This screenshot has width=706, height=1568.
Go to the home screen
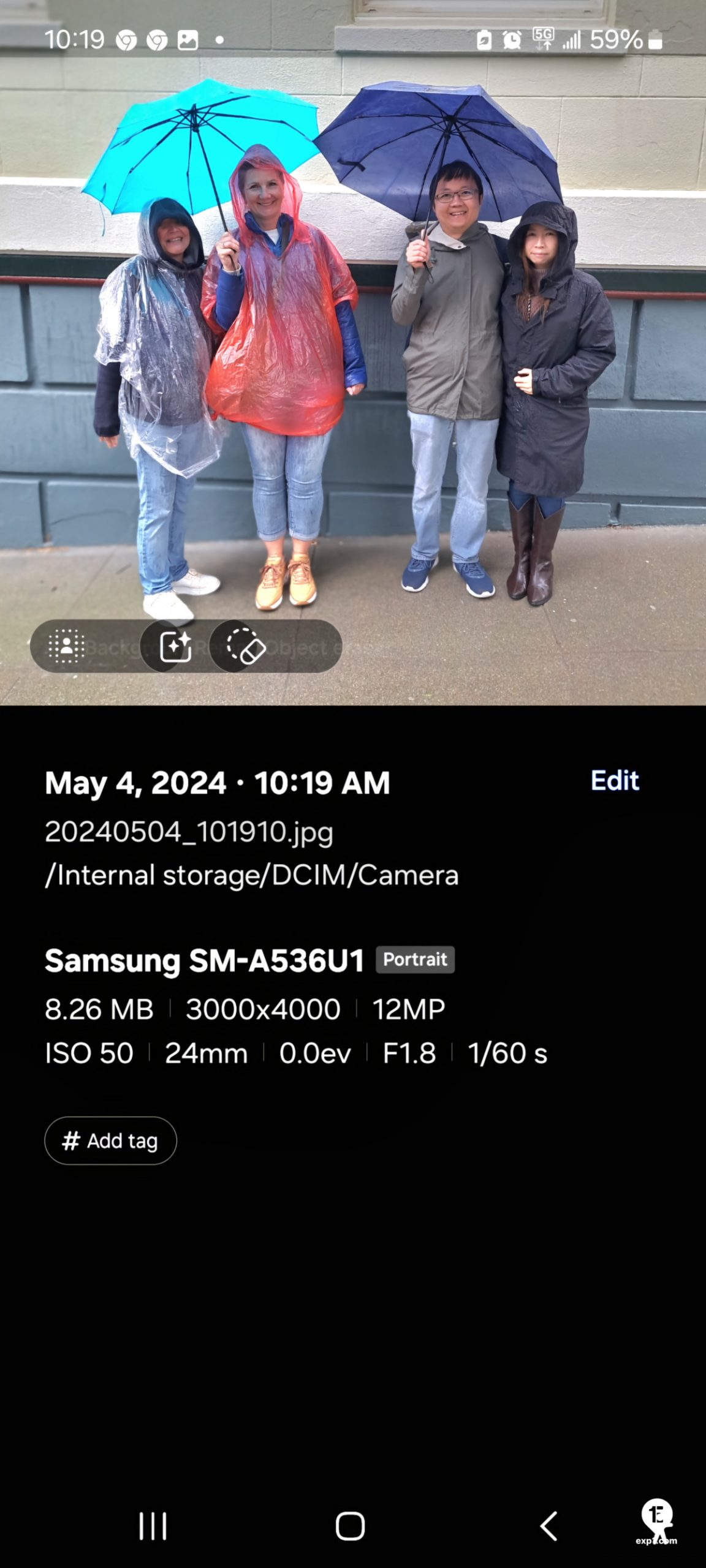(x=350, y=1526)
